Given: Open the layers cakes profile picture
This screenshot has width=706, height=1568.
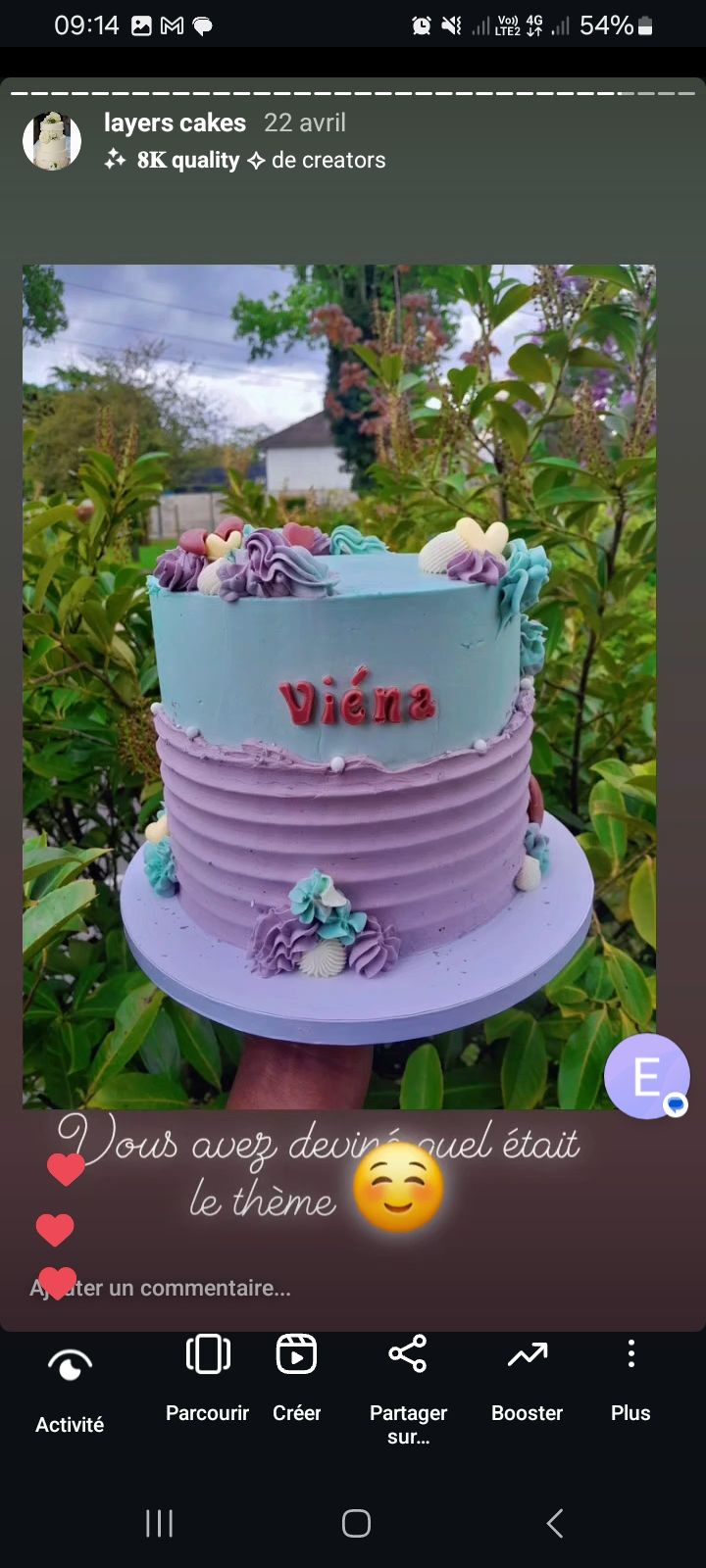Looking at the screenshot, I should (52, 141).
